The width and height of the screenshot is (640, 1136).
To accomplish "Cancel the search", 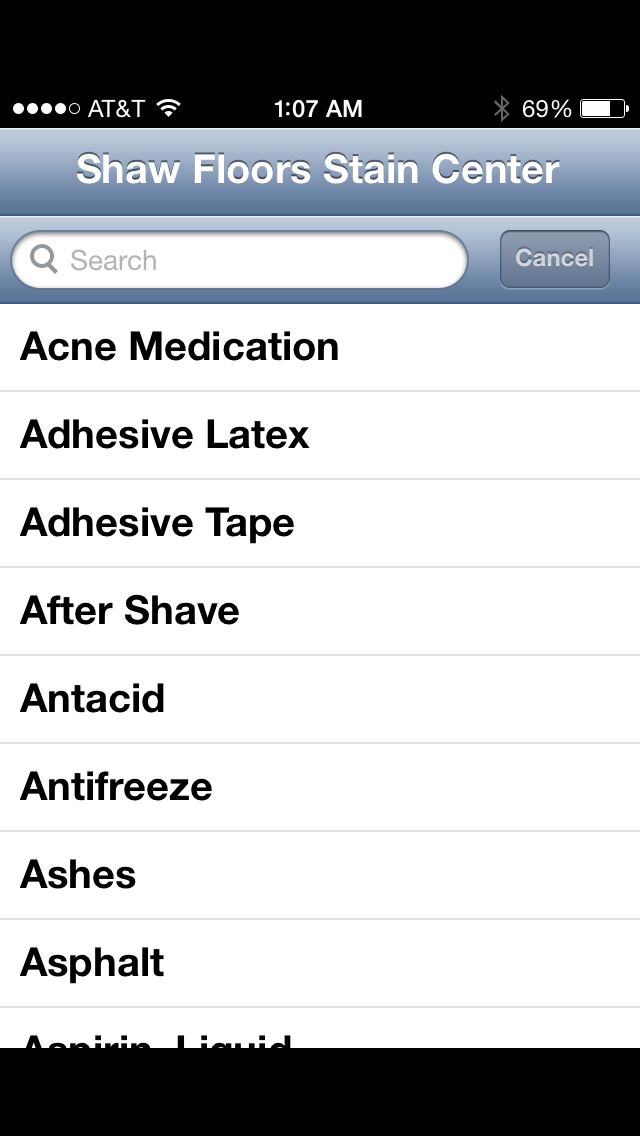I will point(554,259).
